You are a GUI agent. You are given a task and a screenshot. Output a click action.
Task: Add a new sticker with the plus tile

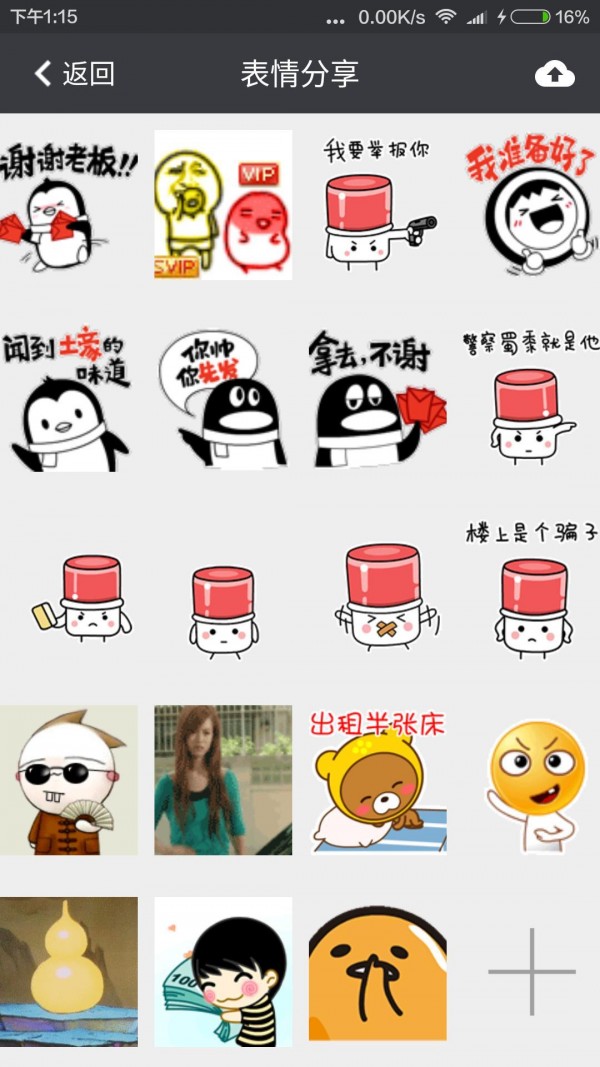tap(531, 971)
